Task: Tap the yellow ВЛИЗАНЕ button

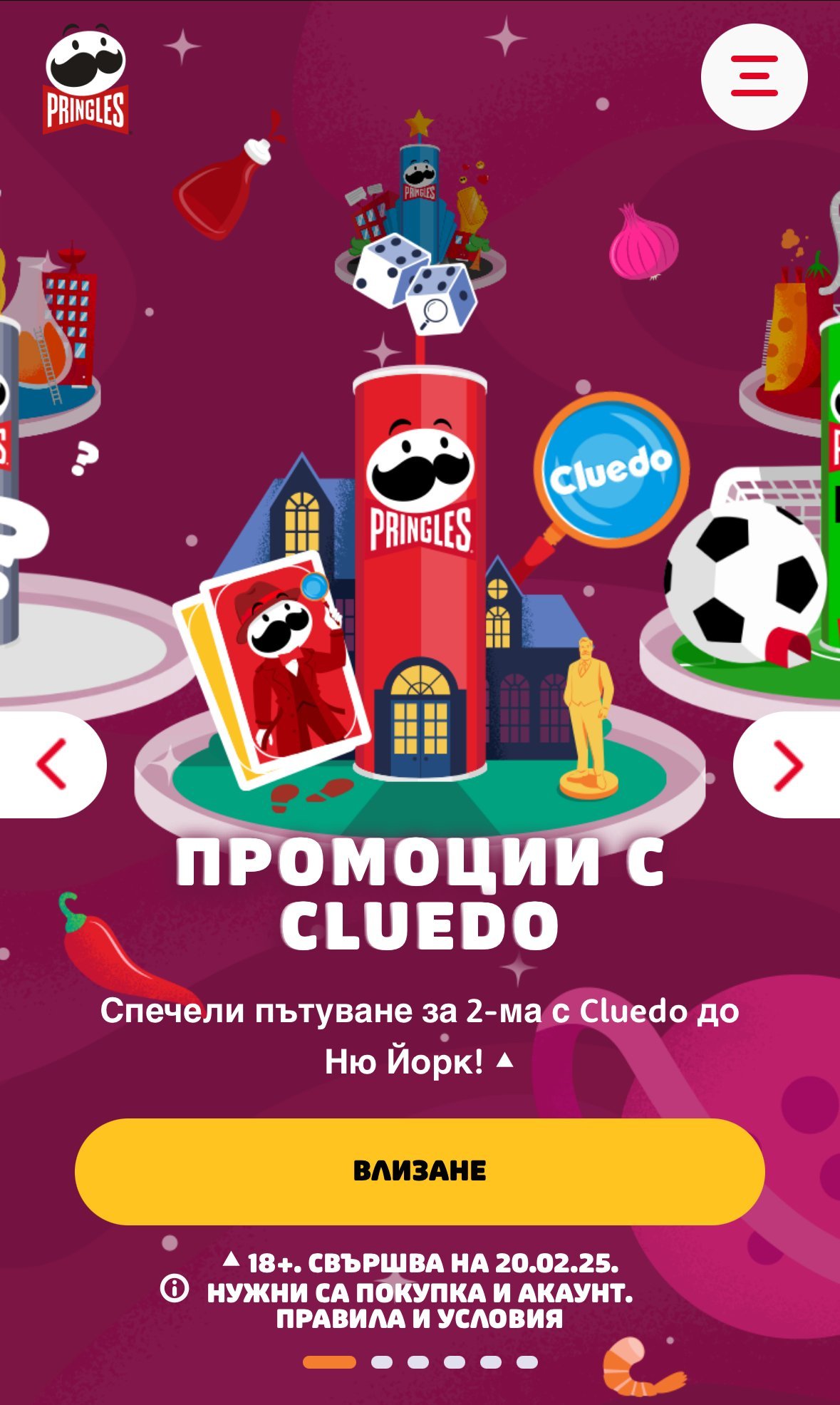Action: pyautogui.click(x=420, y=1171)
